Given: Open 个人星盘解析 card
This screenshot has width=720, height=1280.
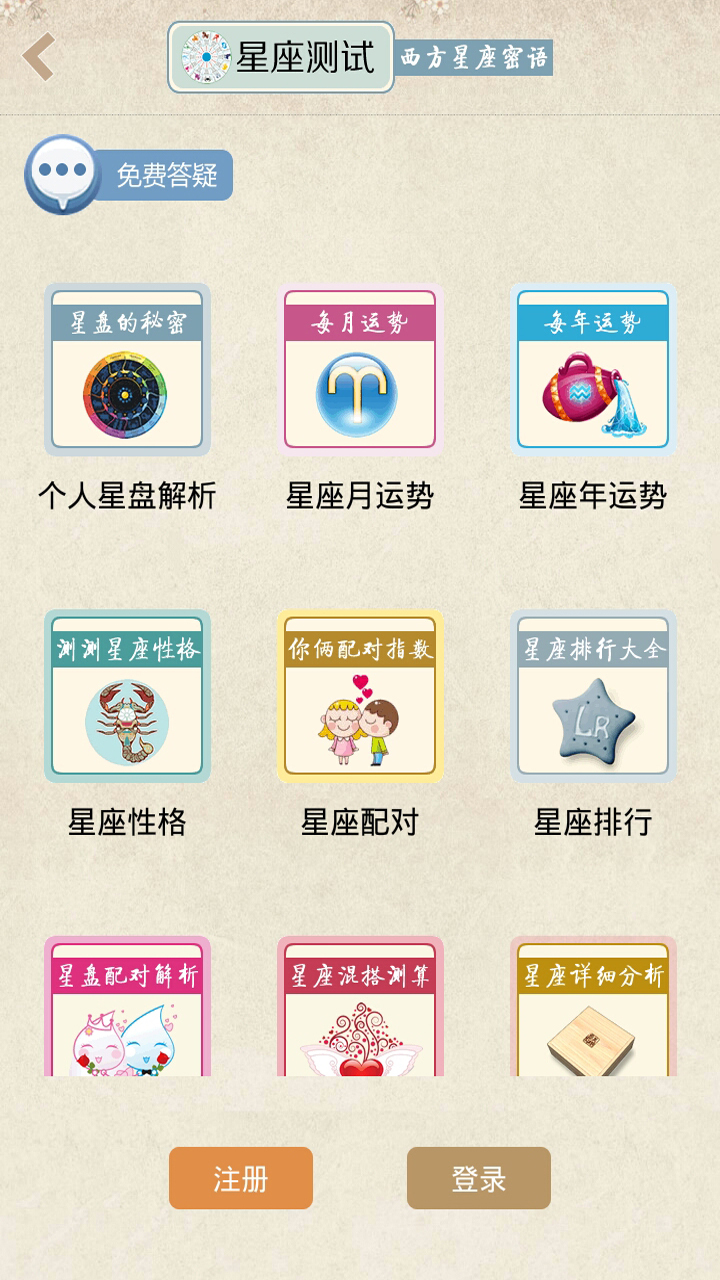Looking at the screenshot, I should [127, 370].
